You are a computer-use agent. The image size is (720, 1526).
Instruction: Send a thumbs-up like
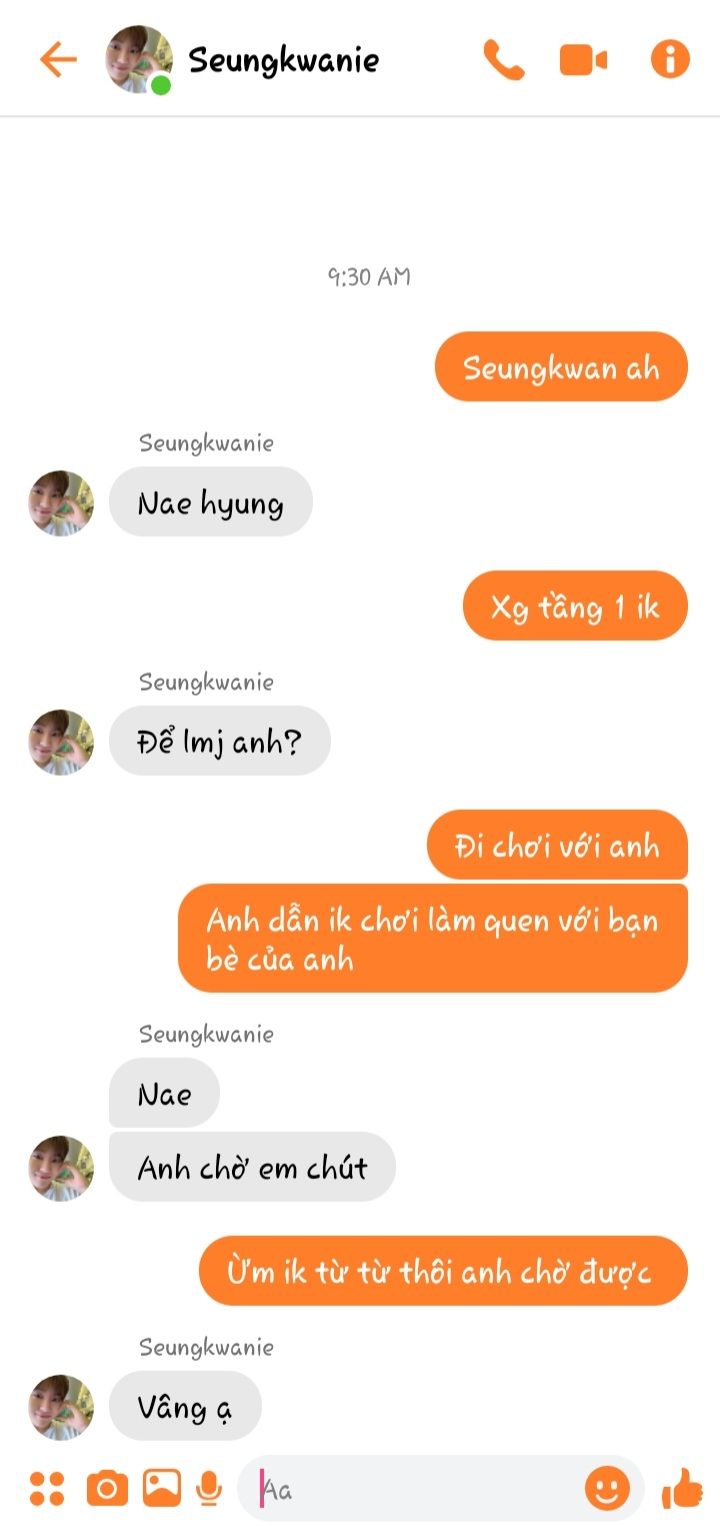(x=682, y=1489)
